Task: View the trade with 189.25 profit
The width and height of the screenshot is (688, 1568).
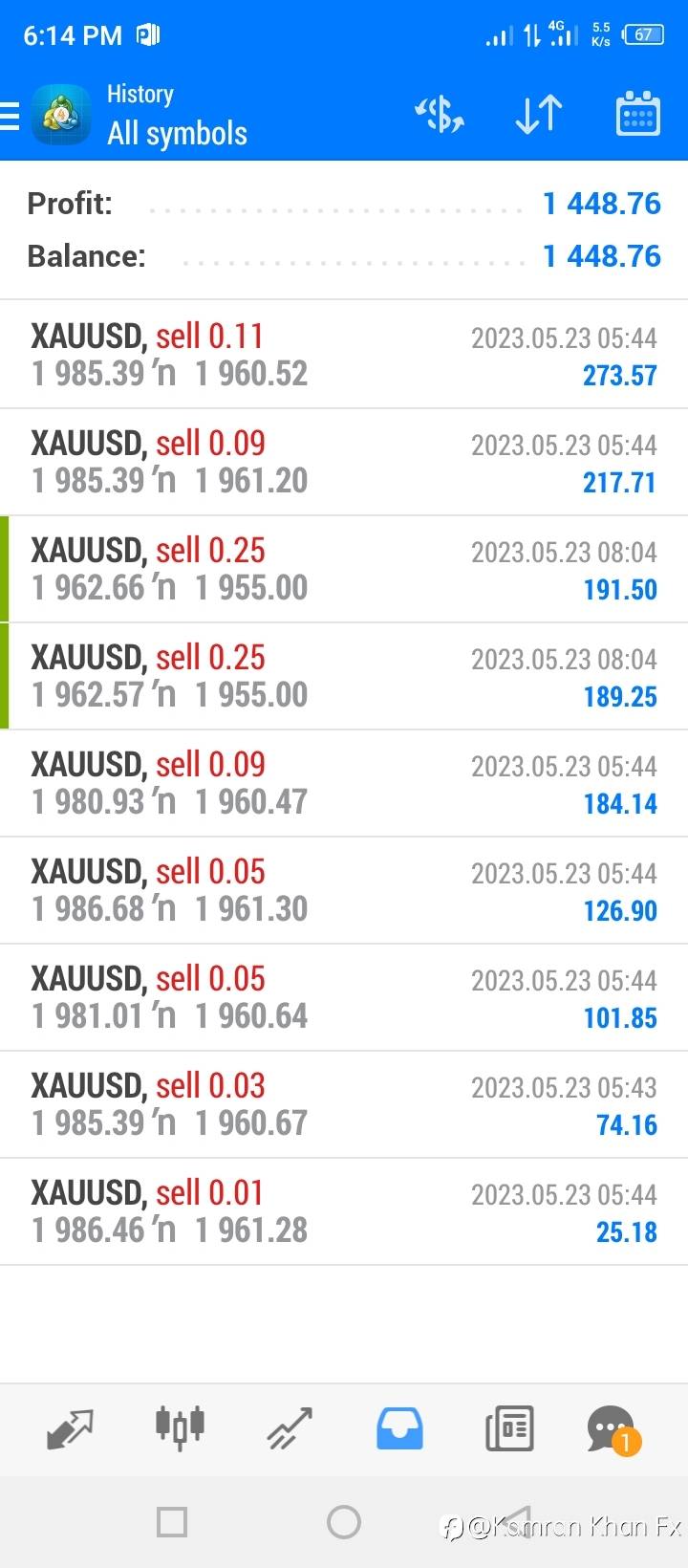Action: [x=344, y=676]
